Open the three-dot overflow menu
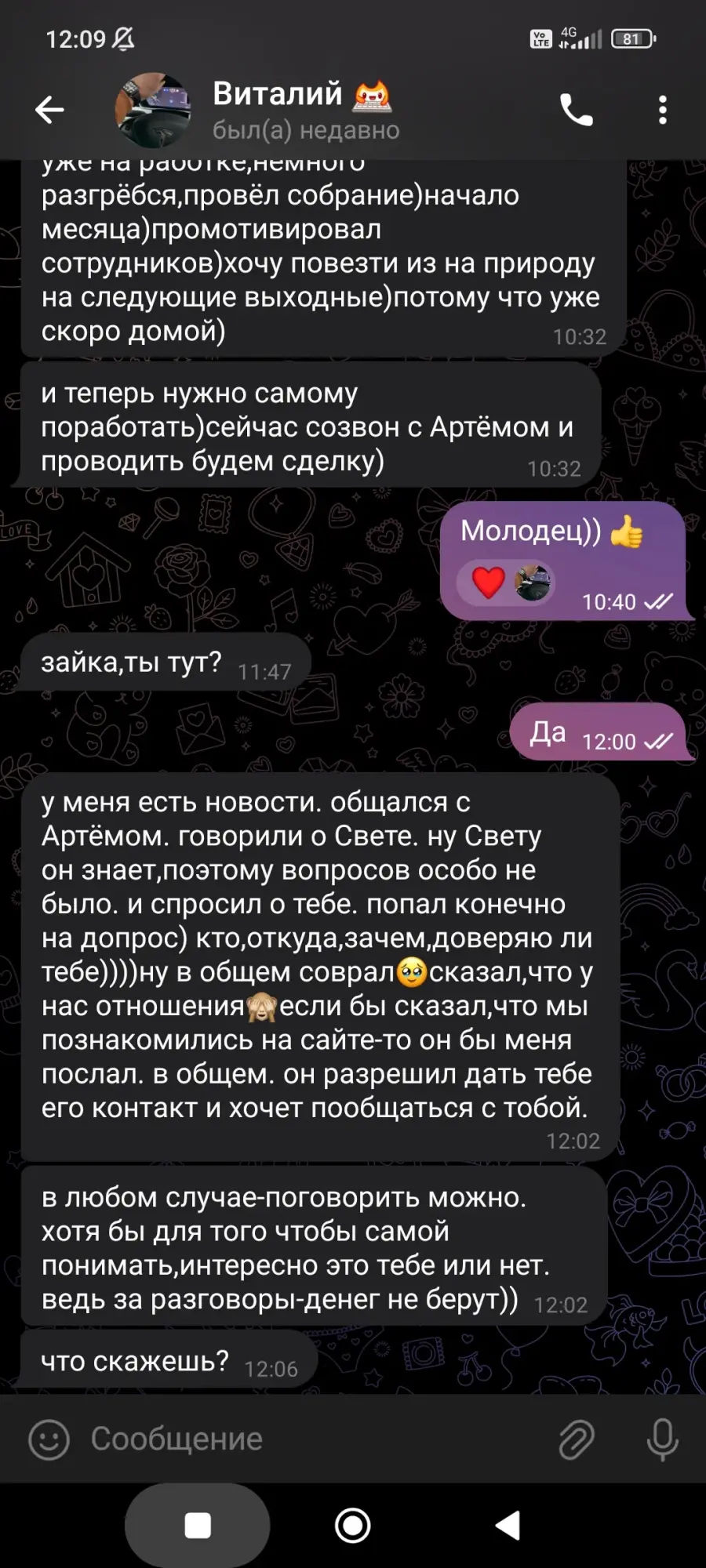This screenshot has width=706, height=1568. 663,110
